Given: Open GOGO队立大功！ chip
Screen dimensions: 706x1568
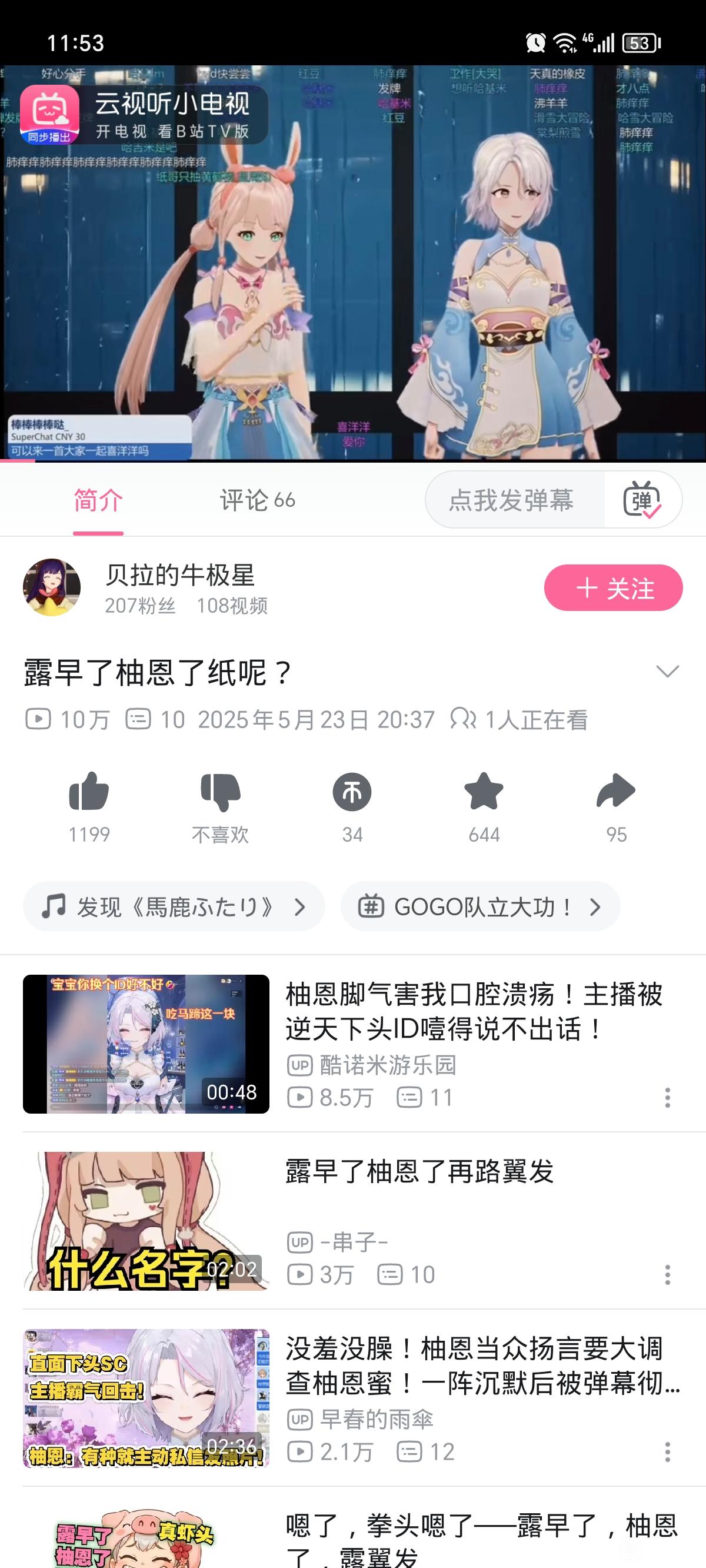Looking at the screenshot, I should coord(479,907).
